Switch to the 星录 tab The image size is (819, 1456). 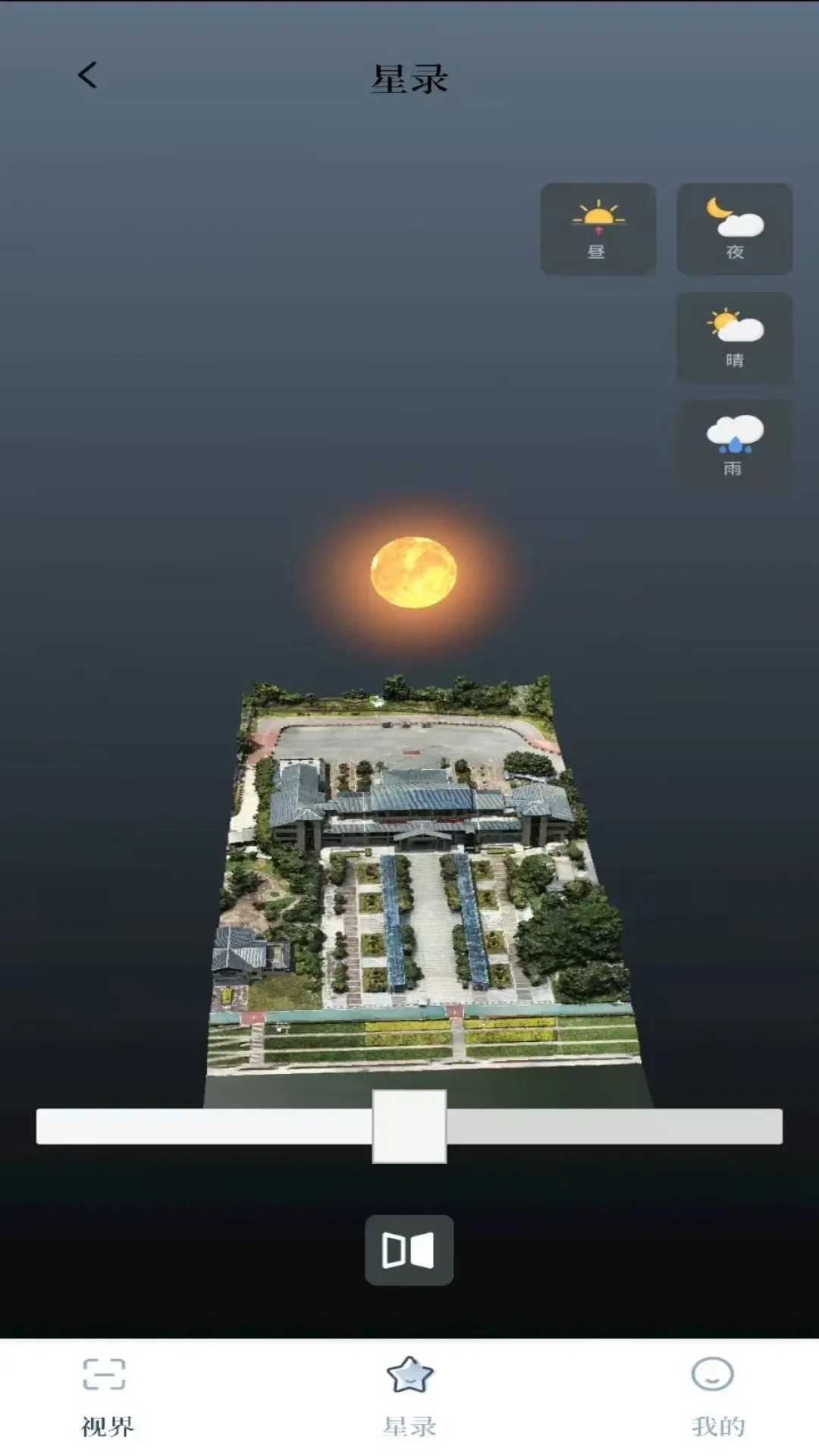(409, 1397)
